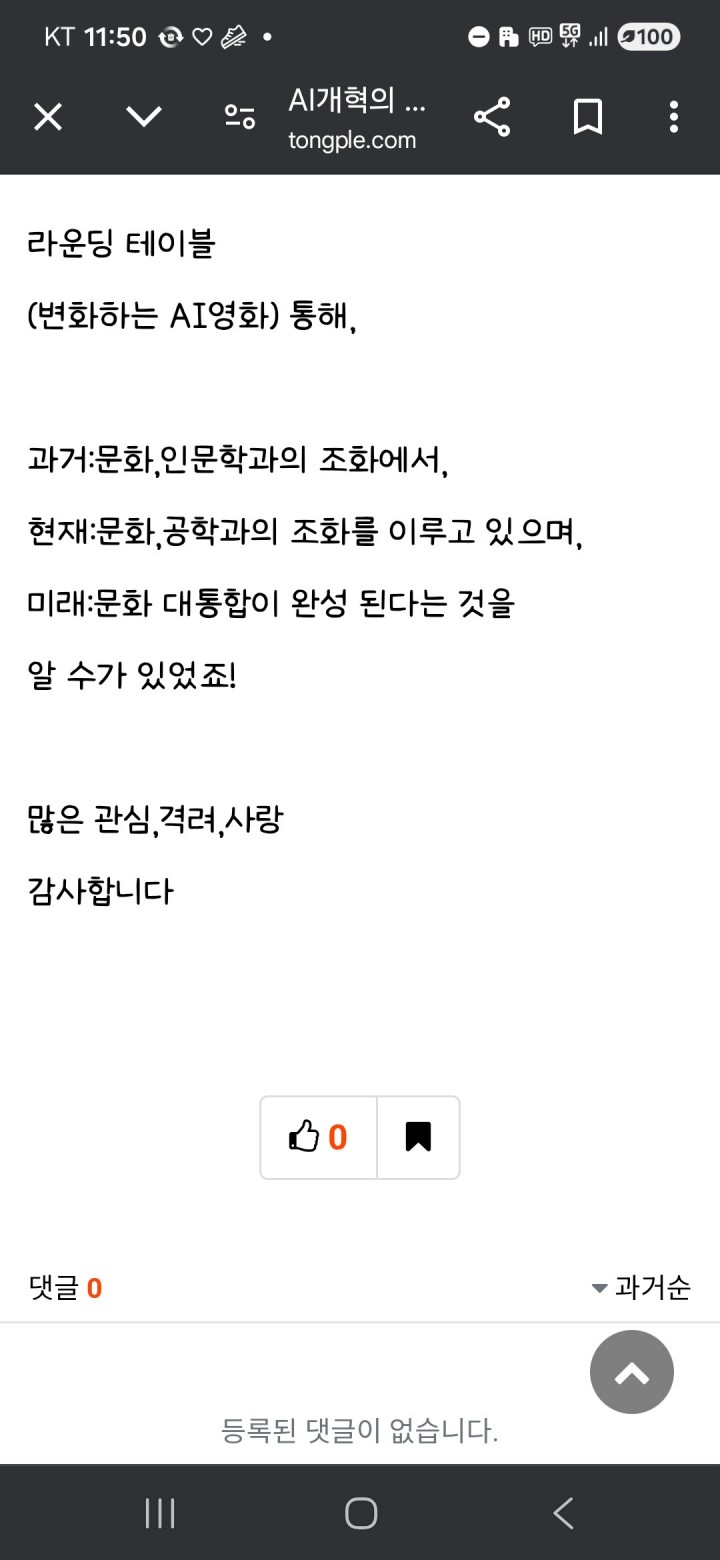720x1560 pixels.
Task: Open site settings icon next to tongple.com
Action: 239,117
